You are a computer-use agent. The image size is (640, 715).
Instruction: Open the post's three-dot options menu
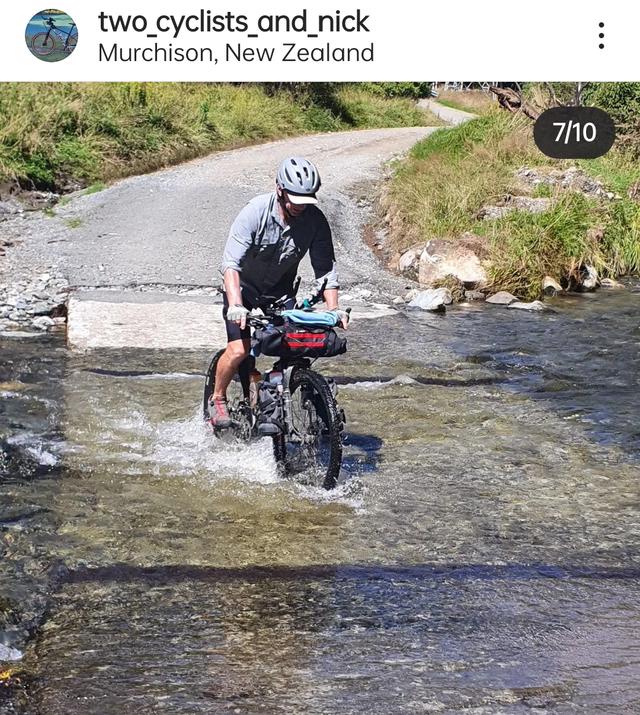(600, 36)
